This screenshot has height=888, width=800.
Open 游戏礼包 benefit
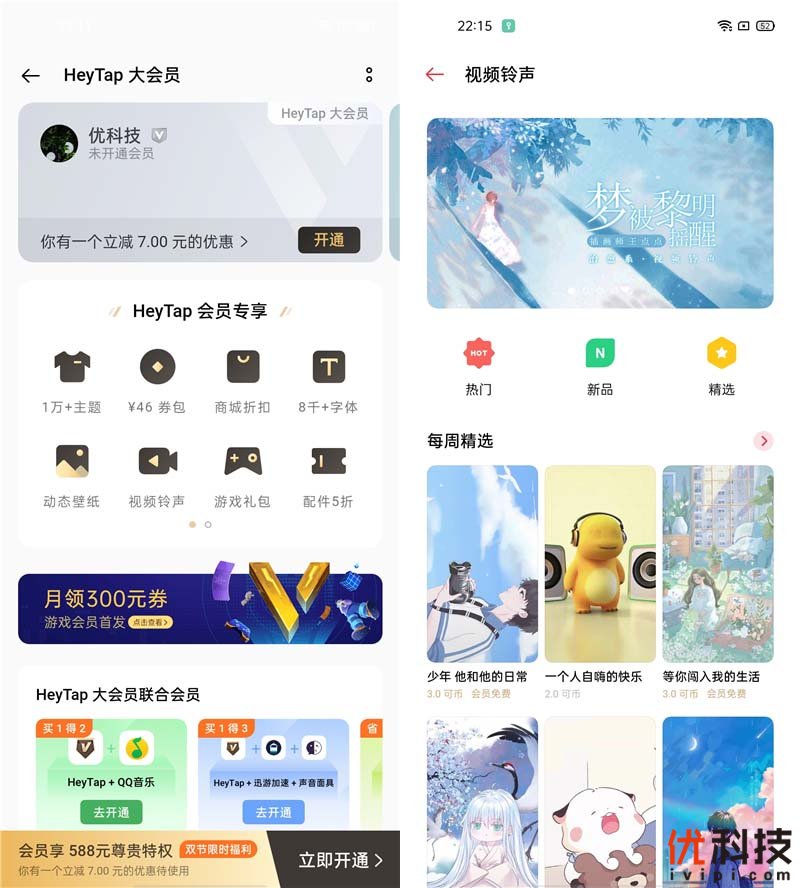[243, 475]
